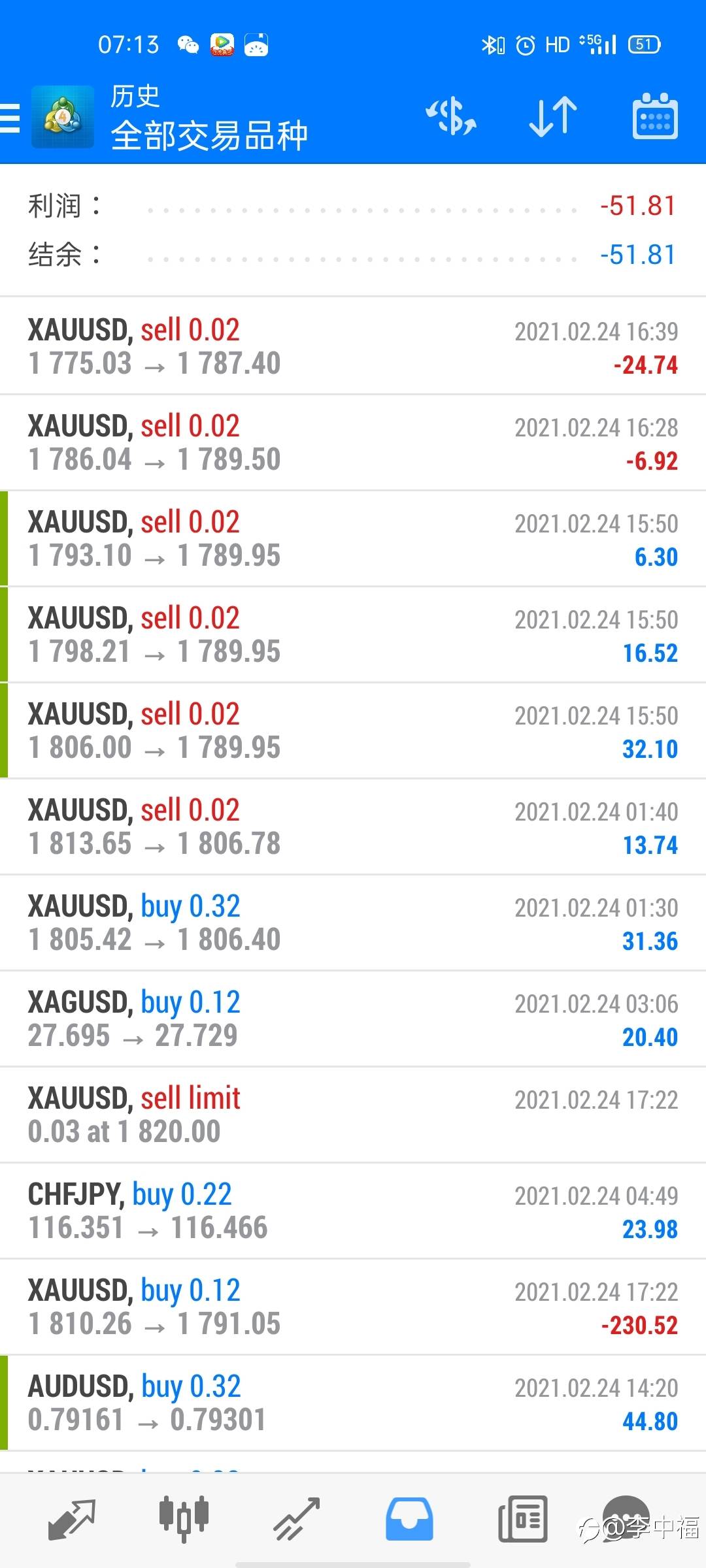Image resolution: width=706 pixels, height=1568 pixels.
Task: Open the side drawer menu
Action: [x=10, y=118]
